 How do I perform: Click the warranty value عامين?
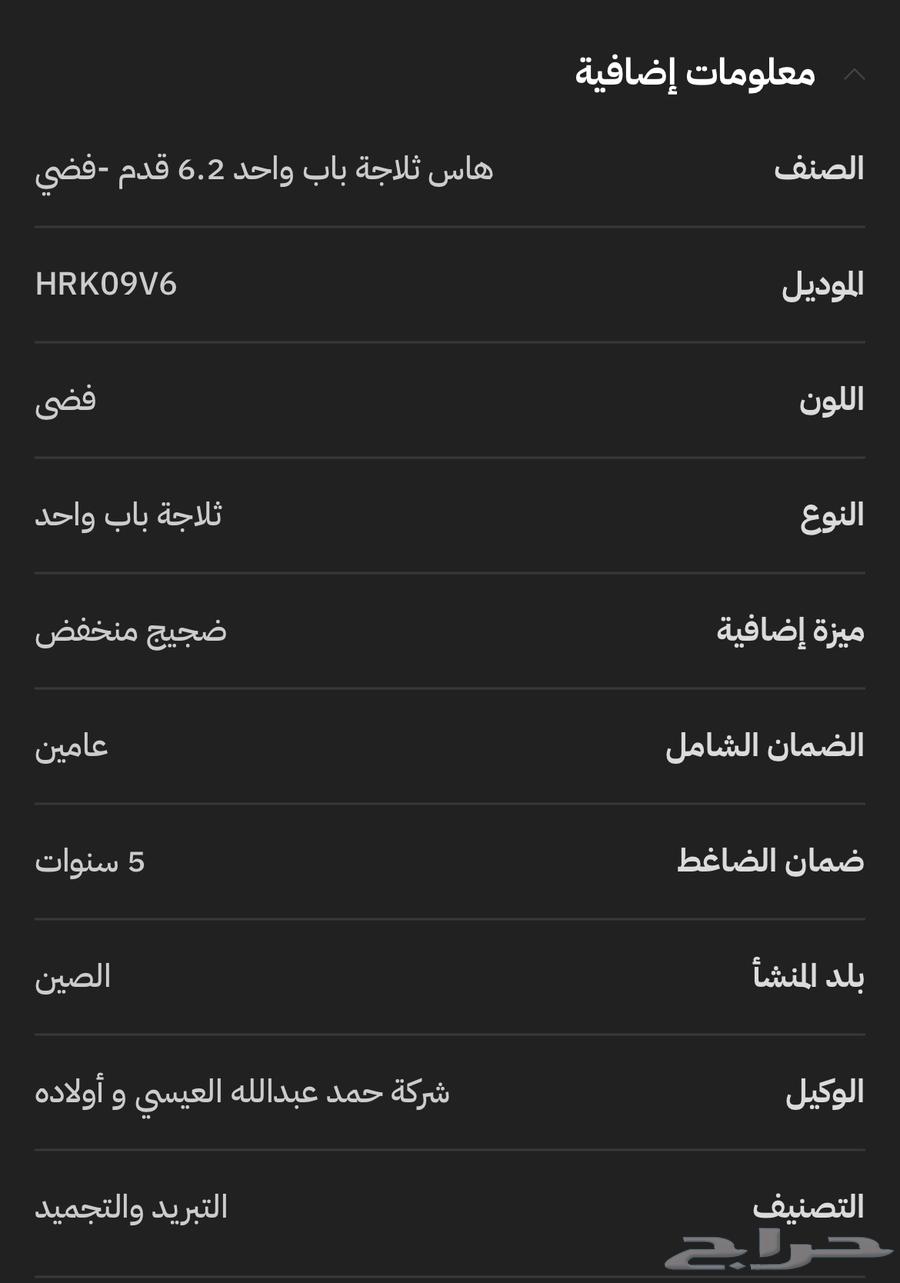[x=70, y=745]
